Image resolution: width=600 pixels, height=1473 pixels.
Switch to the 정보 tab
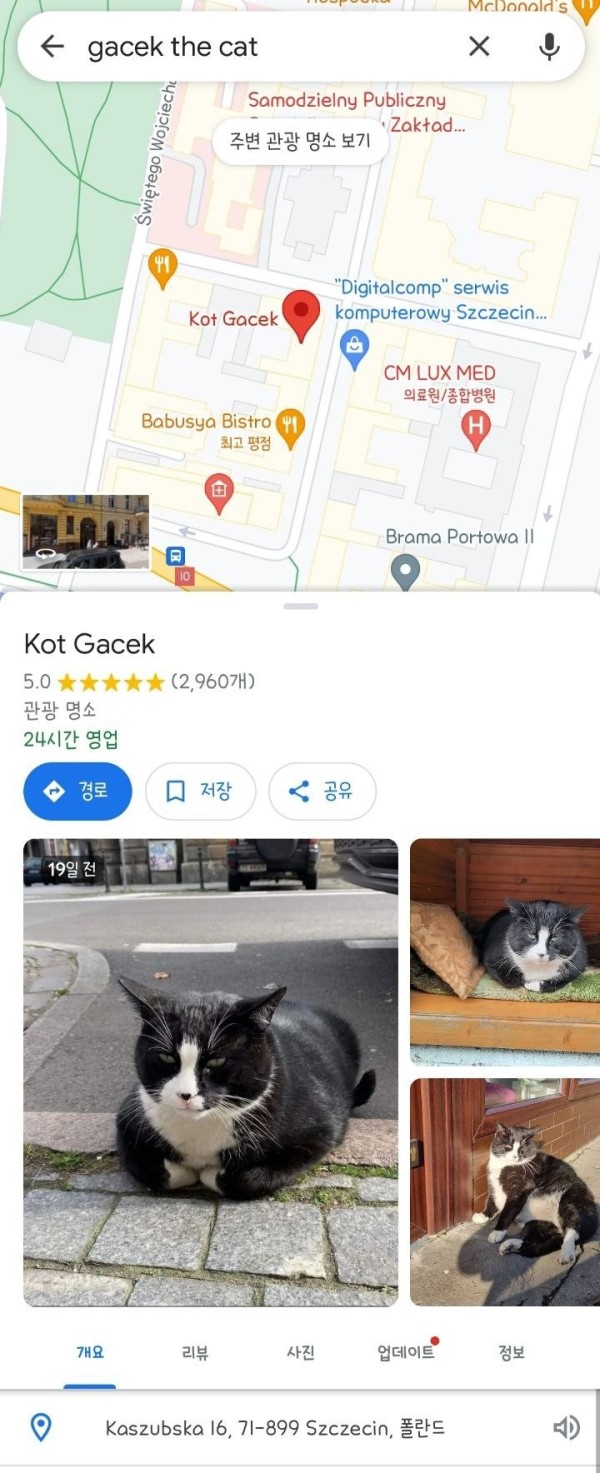click(x=511, y=1353)
